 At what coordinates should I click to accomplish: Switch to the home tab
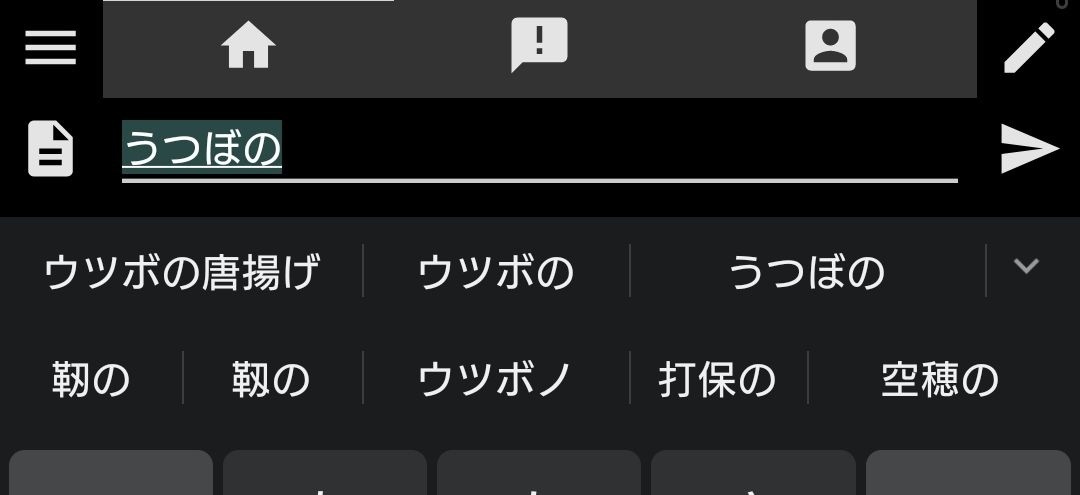[248, 47]
